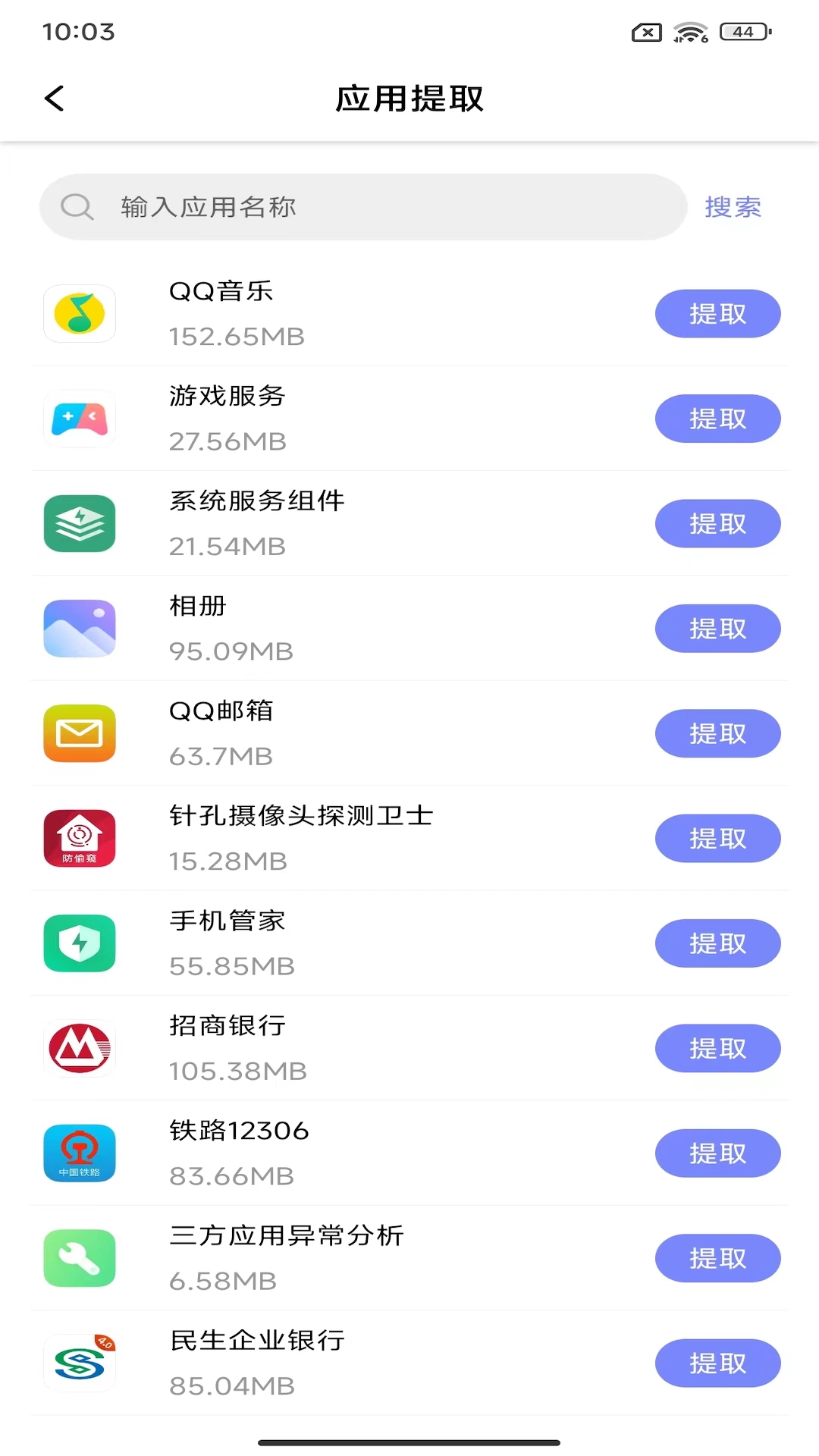Extract the 招商银行 app
The height and width of the screenshot is (1456, 819).
[718, 1048]
